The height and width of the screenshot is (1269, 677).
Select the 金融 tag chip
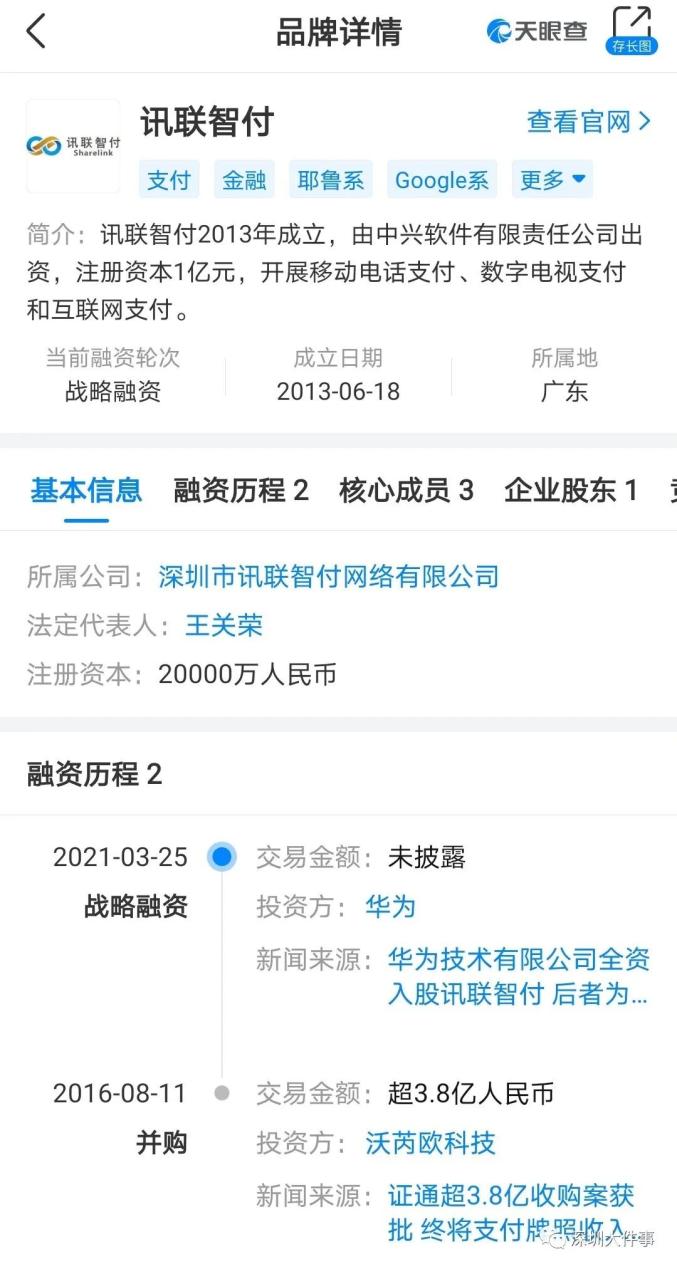click(x=244, y=180)
